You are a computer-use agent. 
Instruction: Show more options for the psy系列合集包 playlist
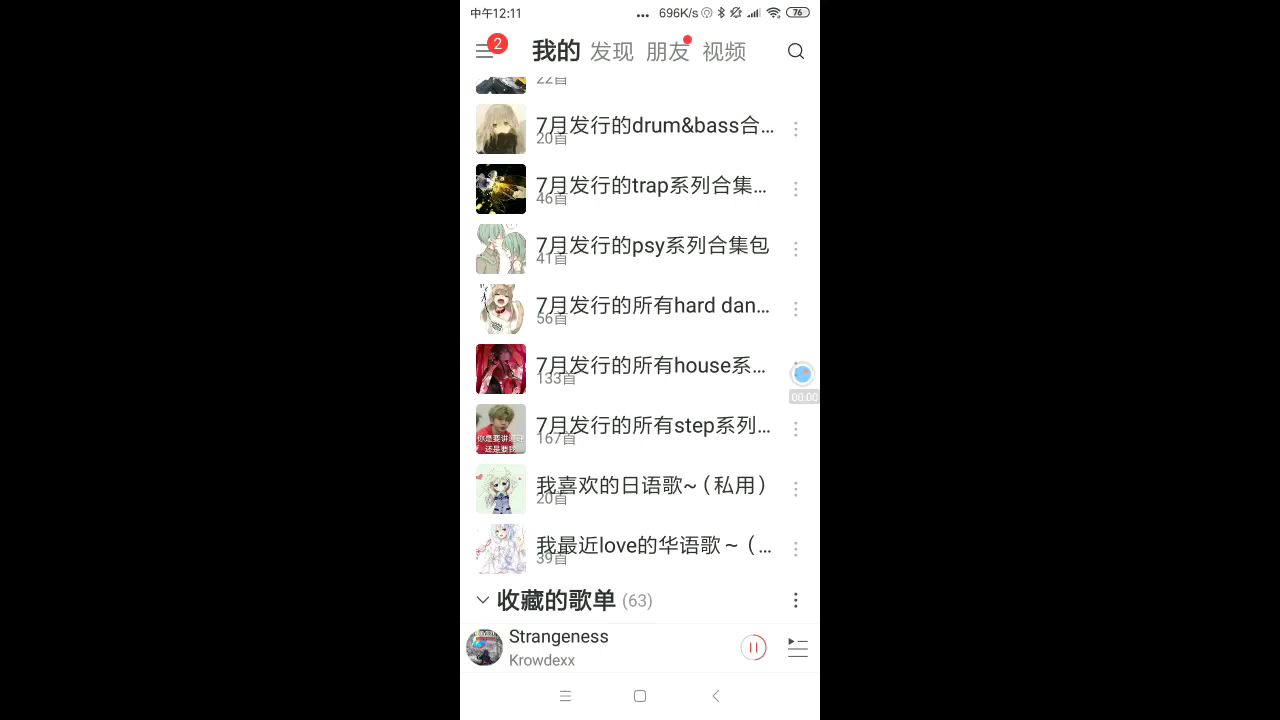coord(796,249)
